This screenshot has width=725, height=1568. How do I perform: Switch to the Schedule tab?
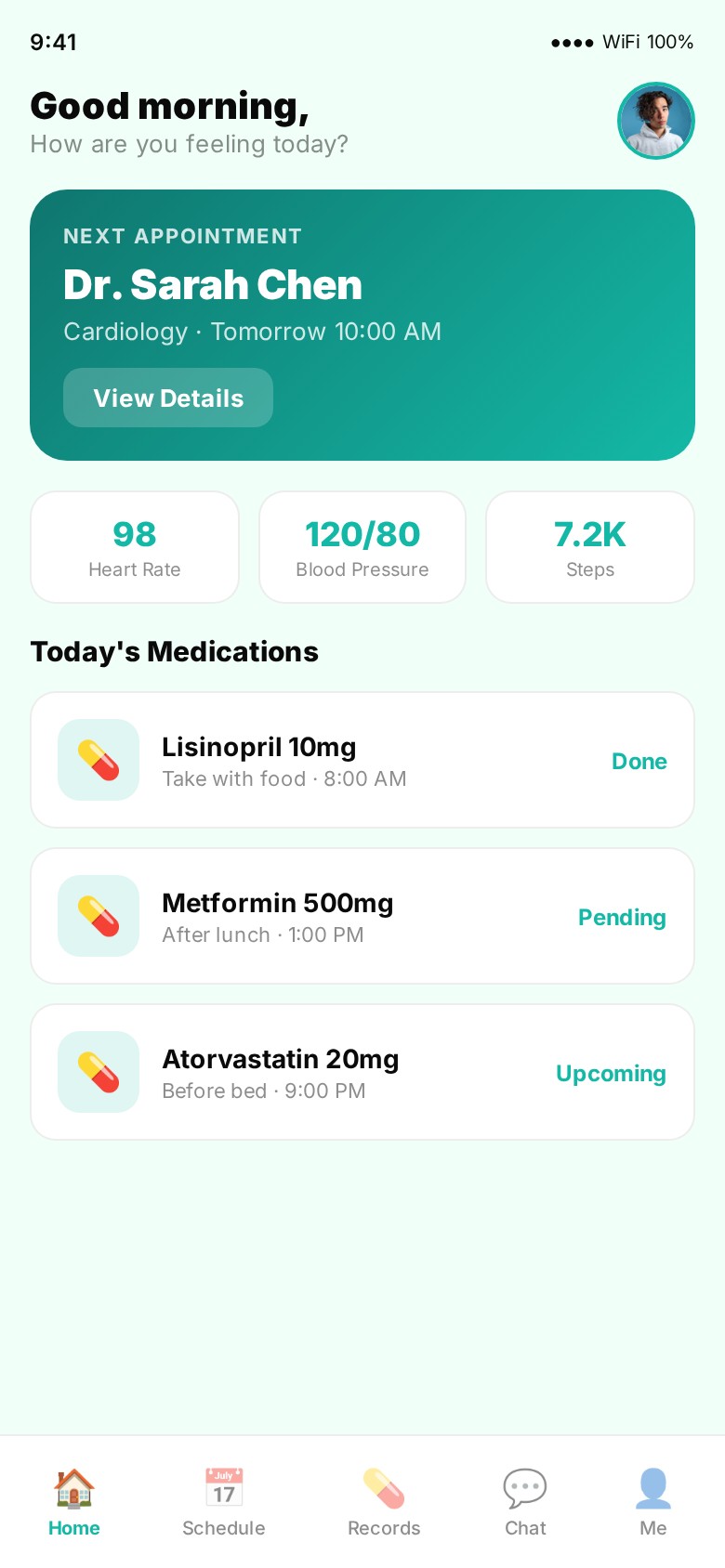(224, 1501)
